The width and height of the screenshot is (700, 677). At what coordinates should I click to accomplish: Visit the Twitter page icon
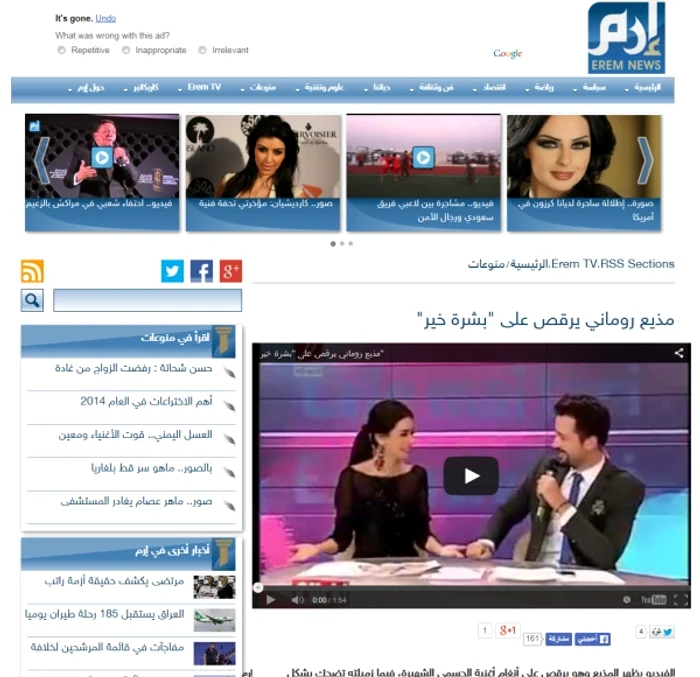point(172,271)
